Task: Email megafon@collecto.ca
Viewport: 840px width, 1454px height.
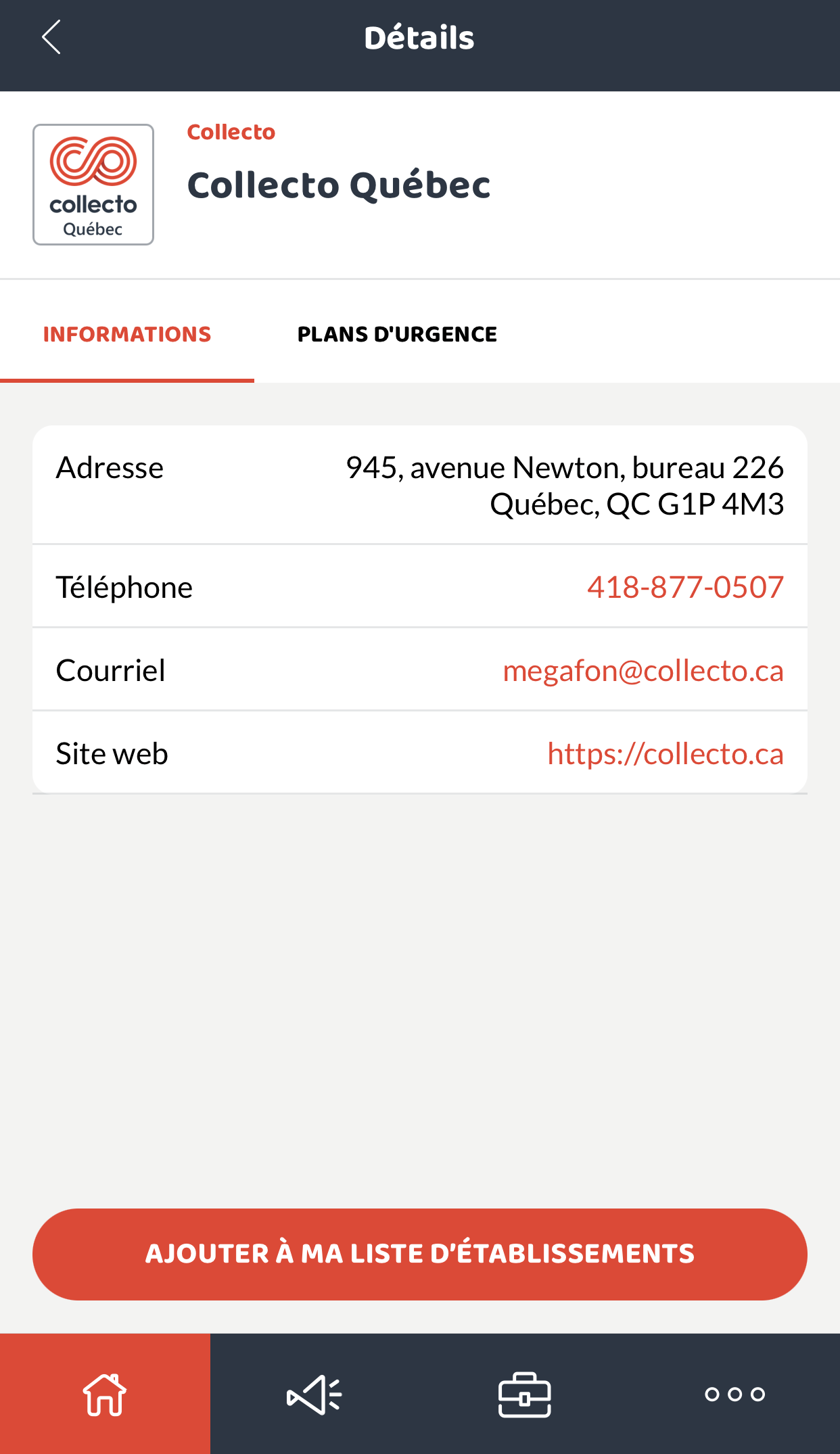Action: [643, 670]
